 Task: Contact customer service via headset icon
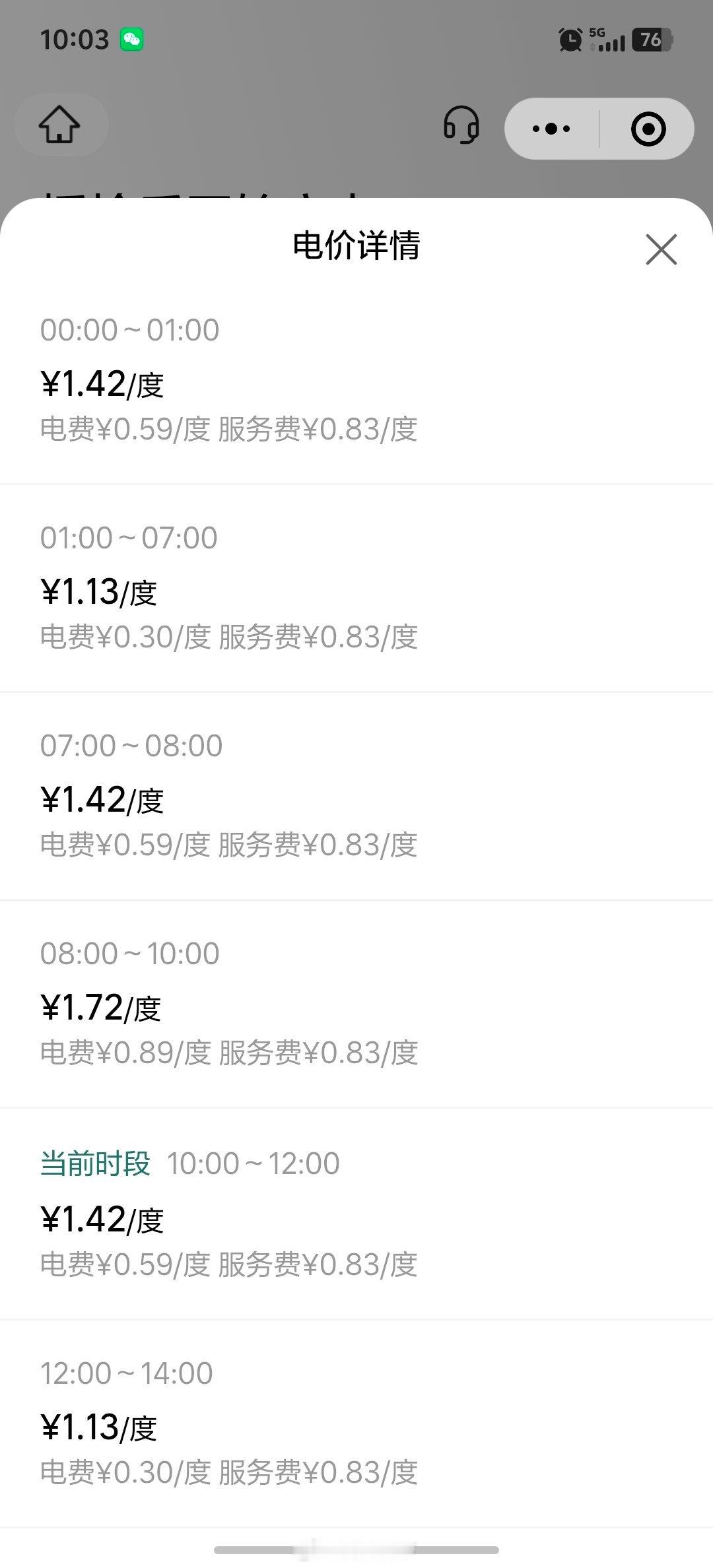[x=461, y=125]
